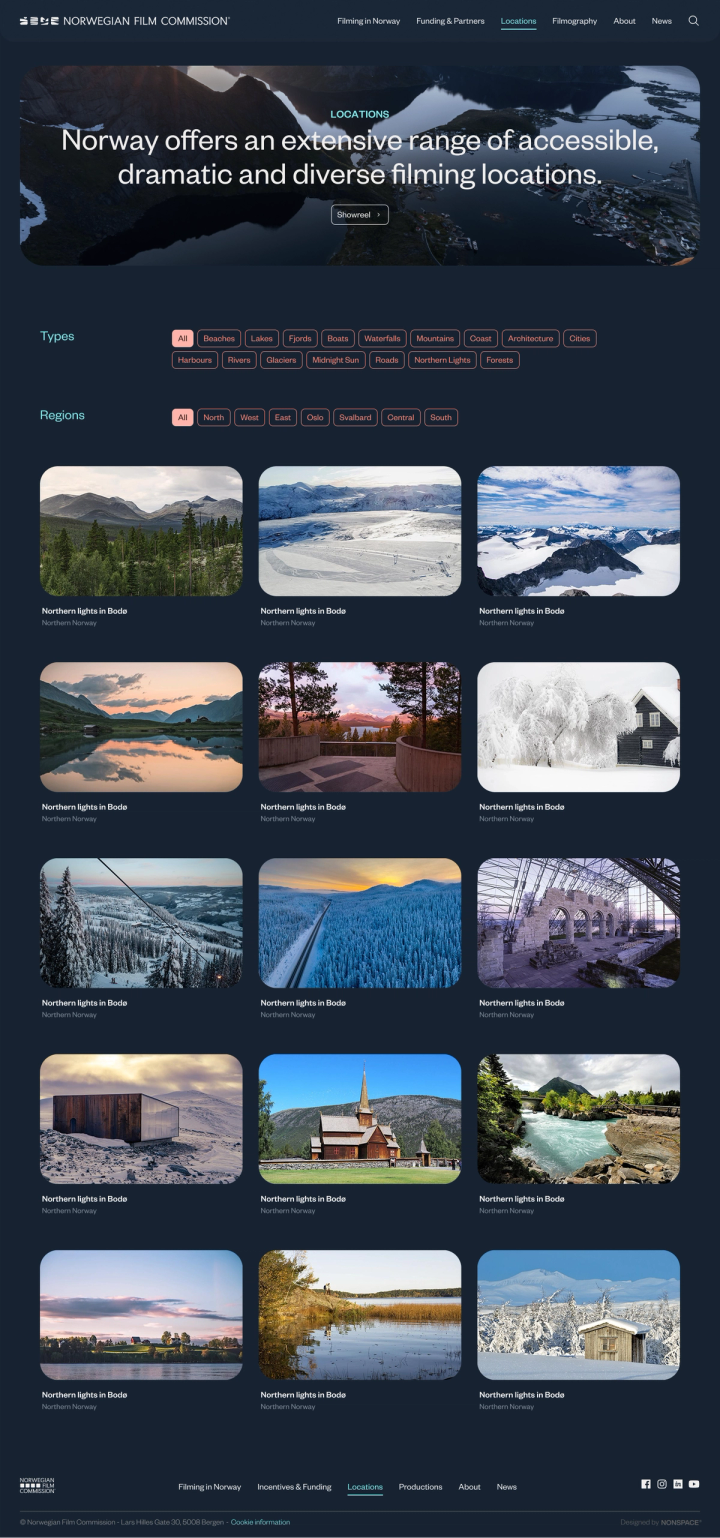Show locations in the West region

(249, 418)
